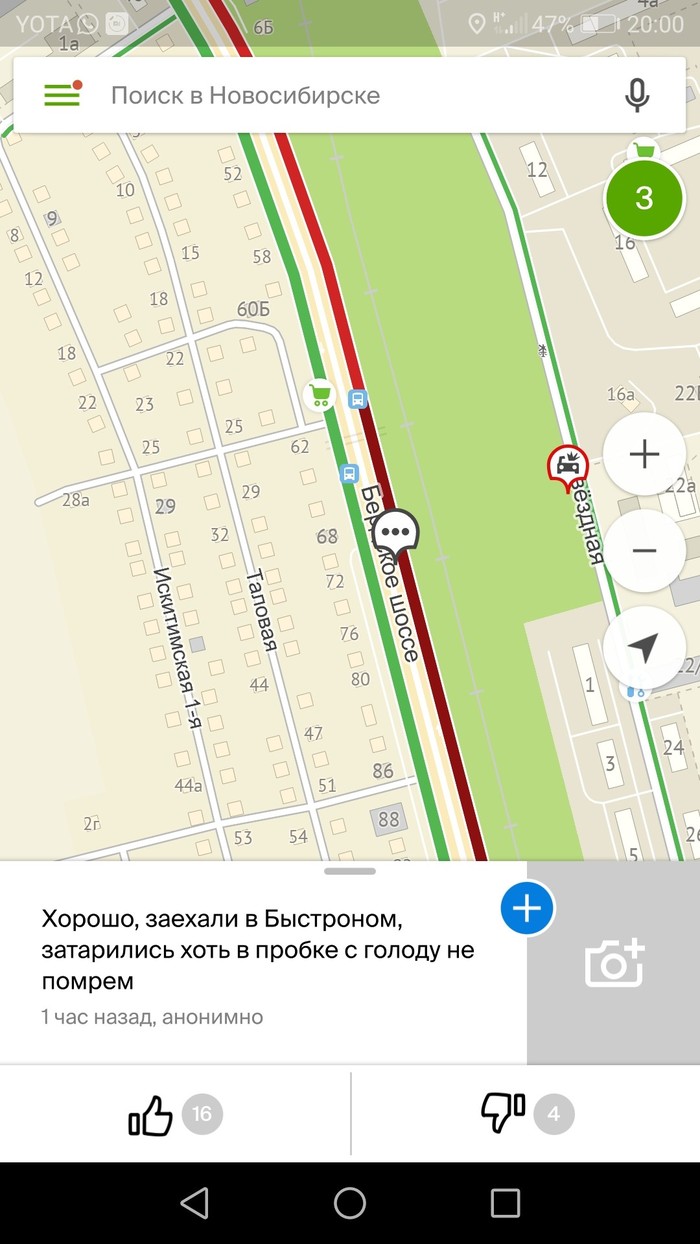Open the comment bubble marker on map

(395, 533)
